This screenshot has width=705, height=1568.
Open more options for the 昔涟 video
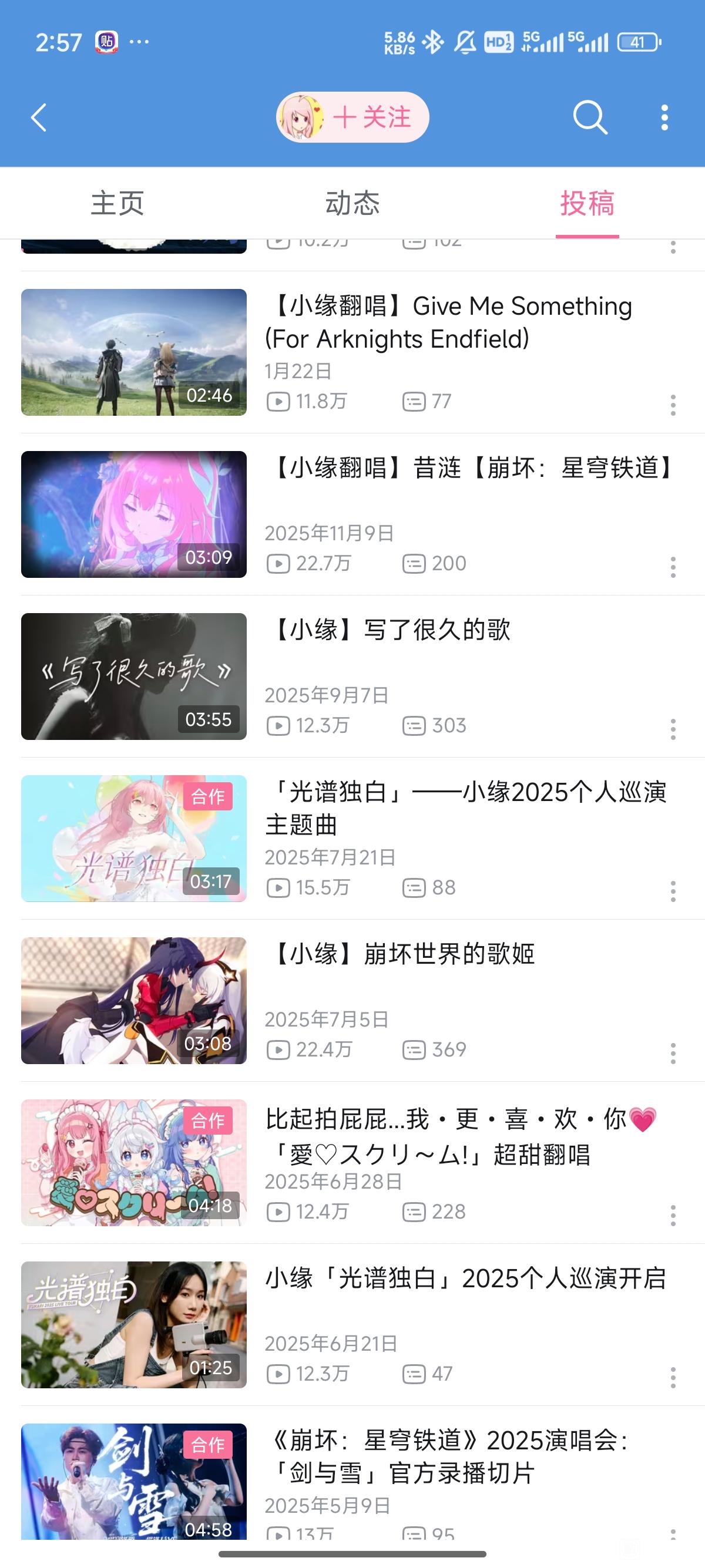[x=673, y=567]
